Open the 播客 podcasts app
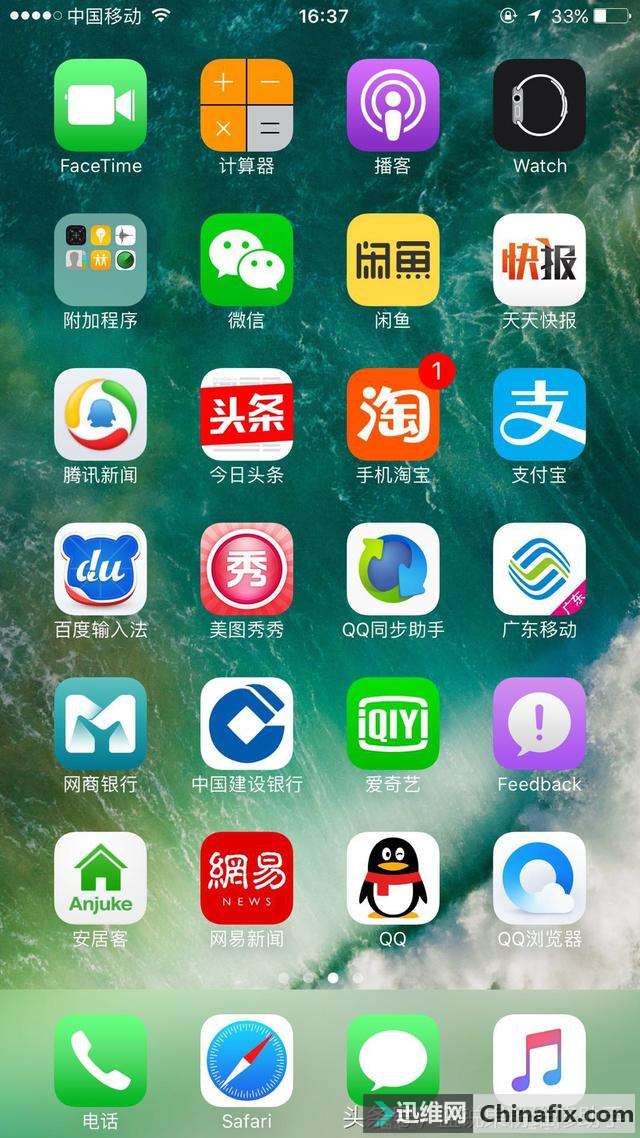640x1138 pixels. (393, 105)
